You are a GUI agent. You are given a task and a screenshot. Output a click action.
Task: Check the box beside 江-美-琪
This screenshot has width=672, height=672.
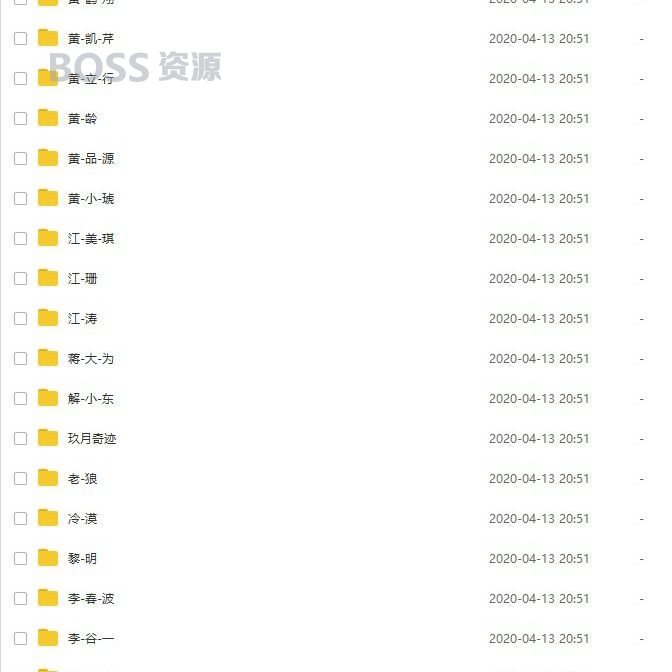point(20,239)
